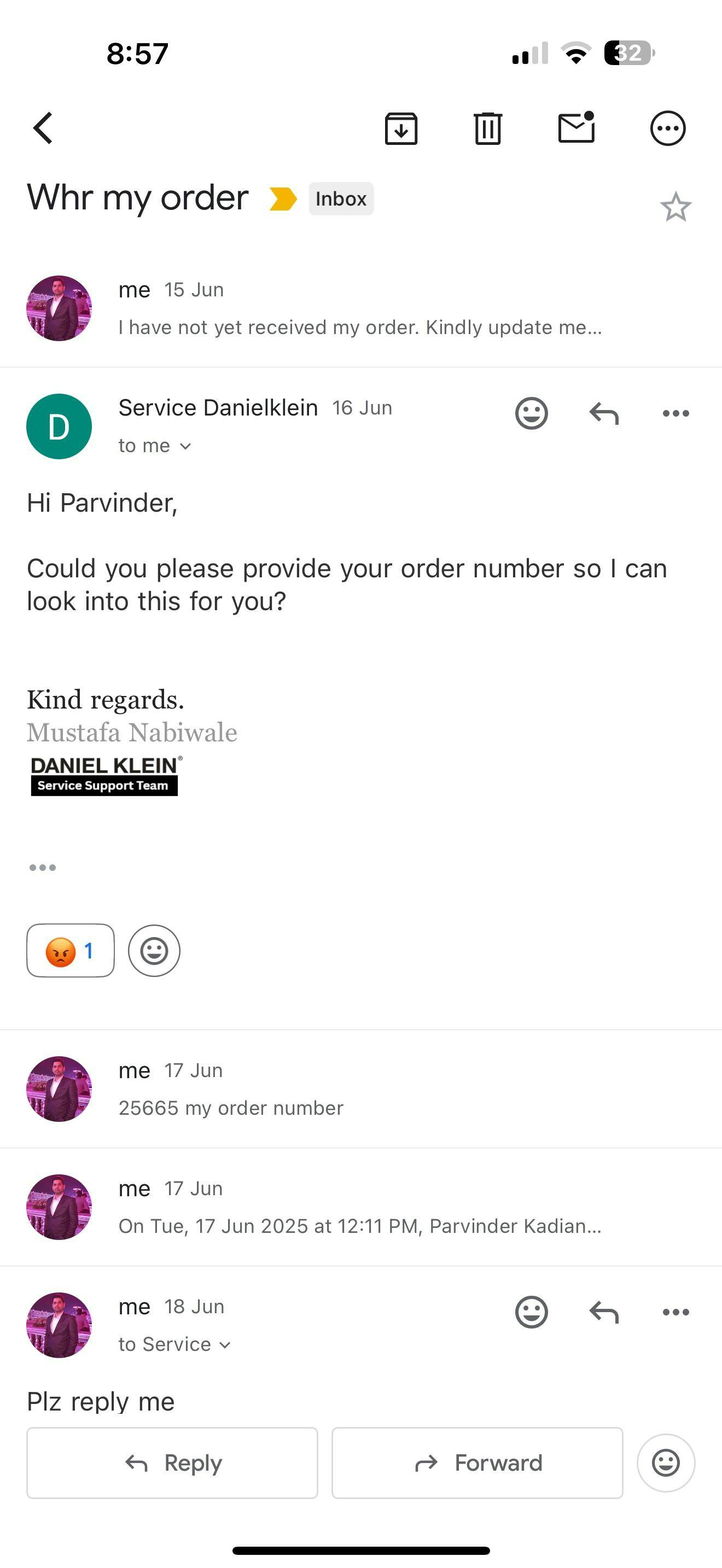Expand recipient details under Service Danielklein

(x=155, y=446)
